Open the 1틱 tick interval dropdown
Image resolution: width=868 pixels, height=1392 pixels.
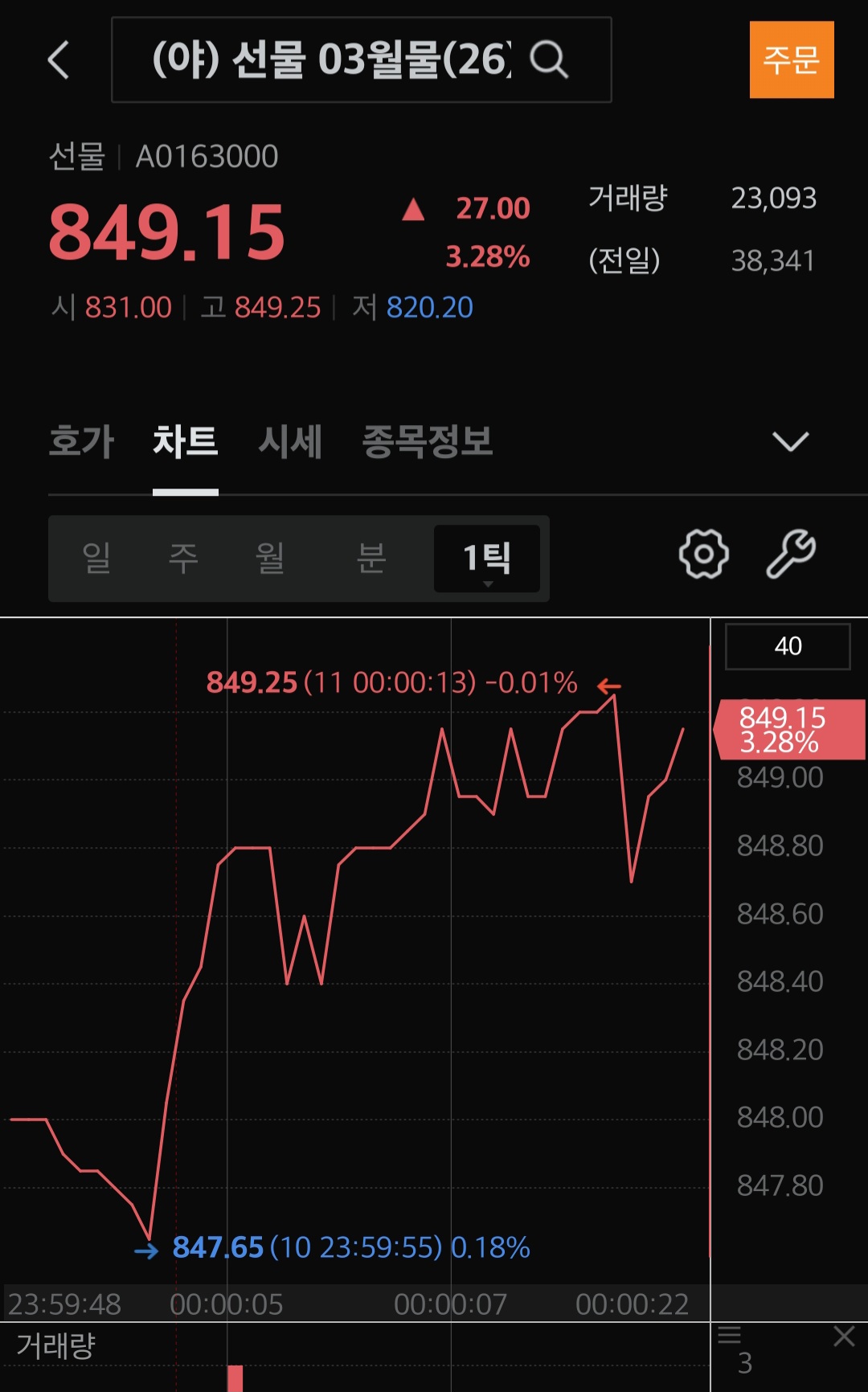coord(487,559)
